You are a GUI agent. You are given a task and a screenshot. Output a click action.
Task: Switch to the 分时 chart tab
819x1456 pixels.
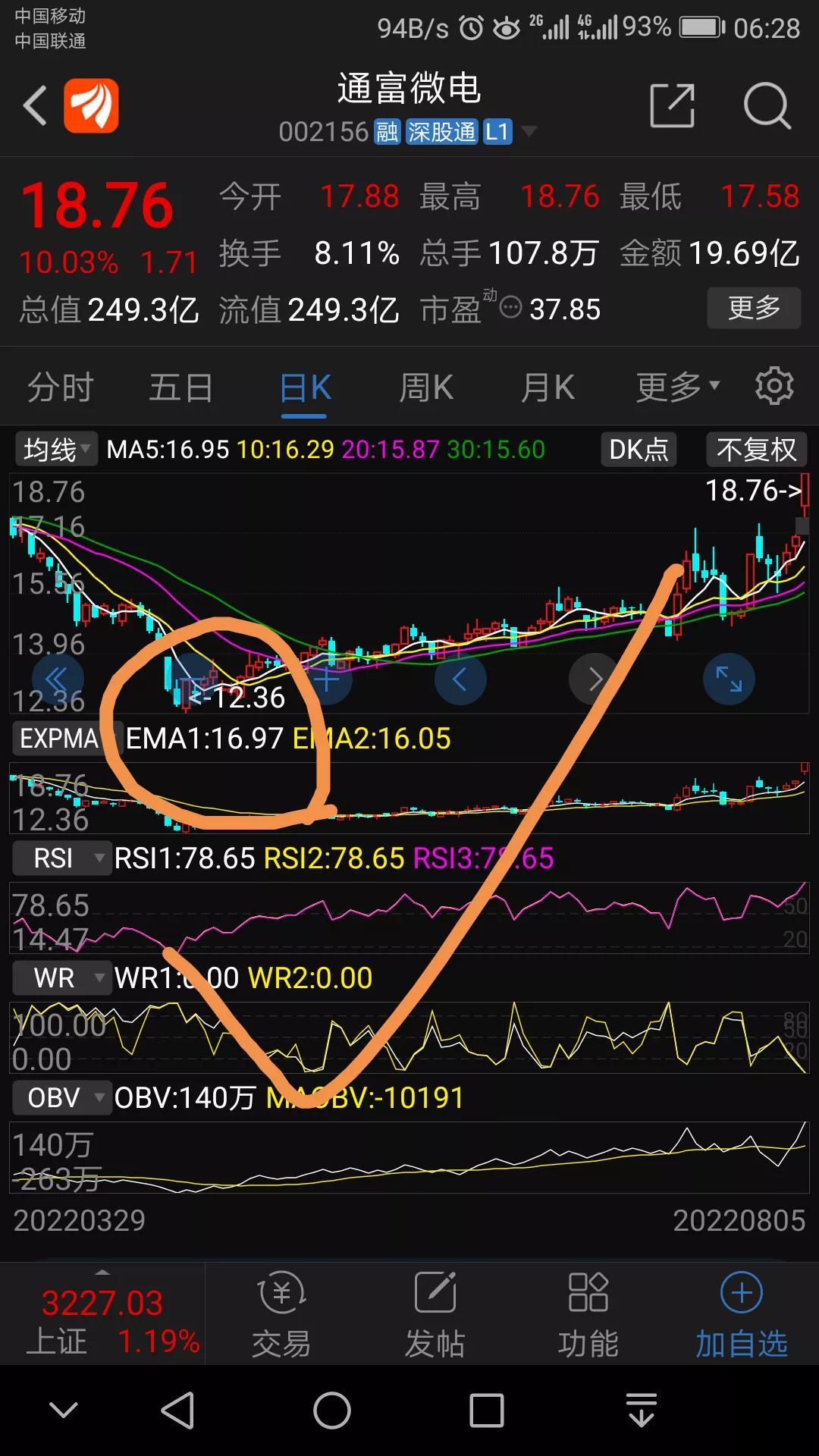click(x=60, y=388)
